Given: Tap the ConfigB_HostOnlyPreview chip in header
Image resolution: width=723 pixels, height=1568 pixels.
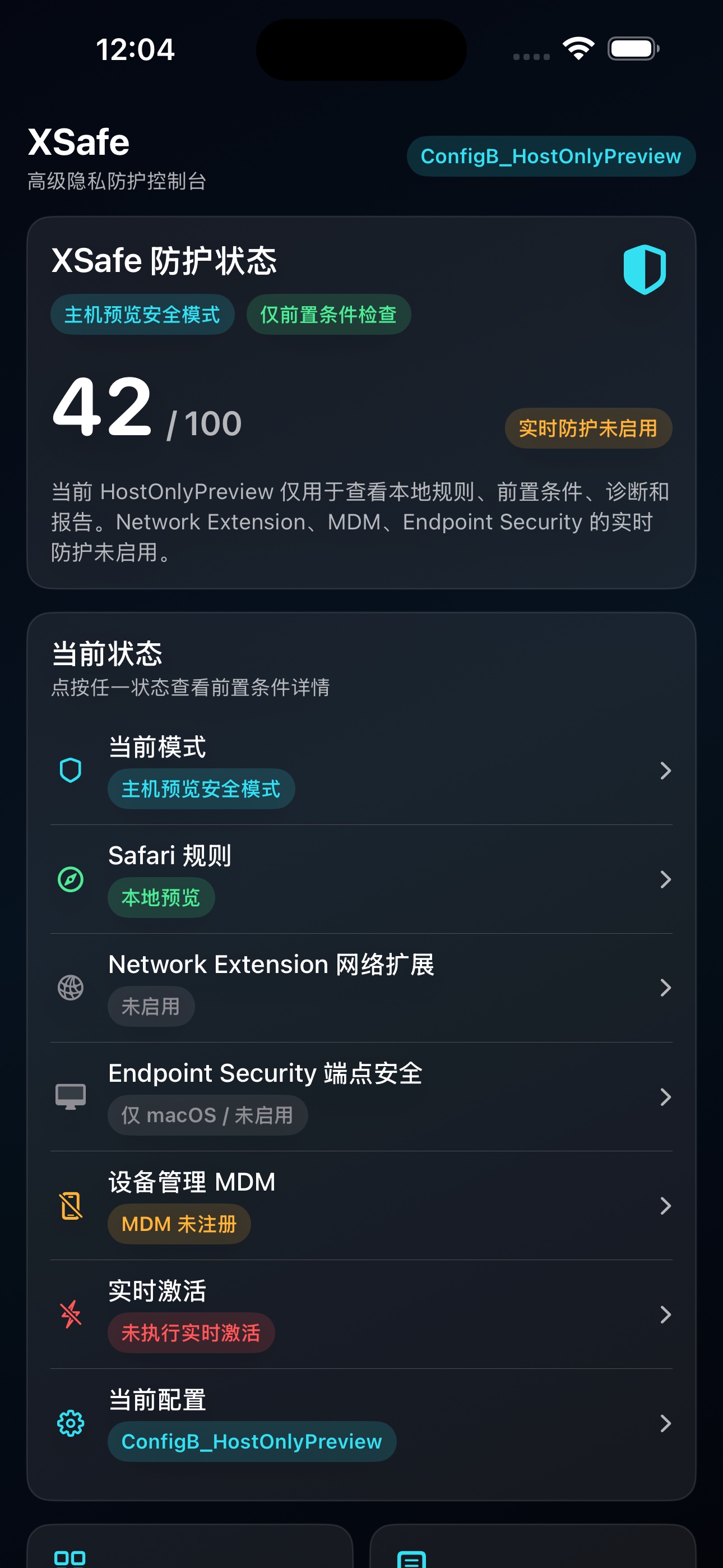Looking at the screenshot, I should (x=551, y=156).
